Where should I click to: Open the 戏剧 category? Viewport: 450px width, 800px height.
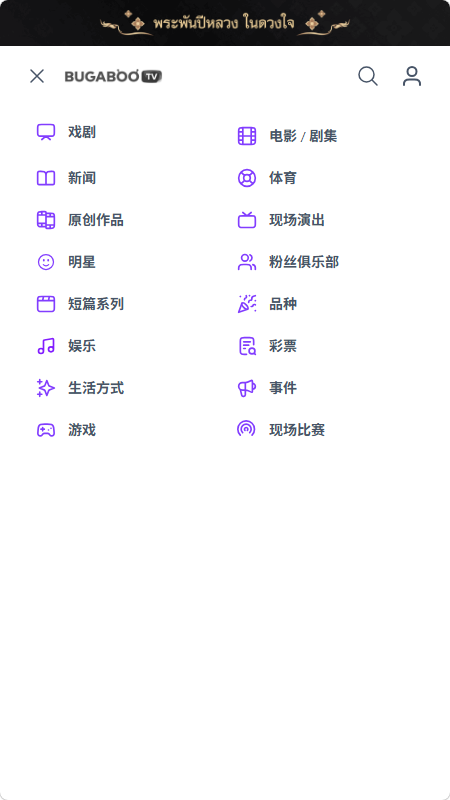(x=66, y=132)
